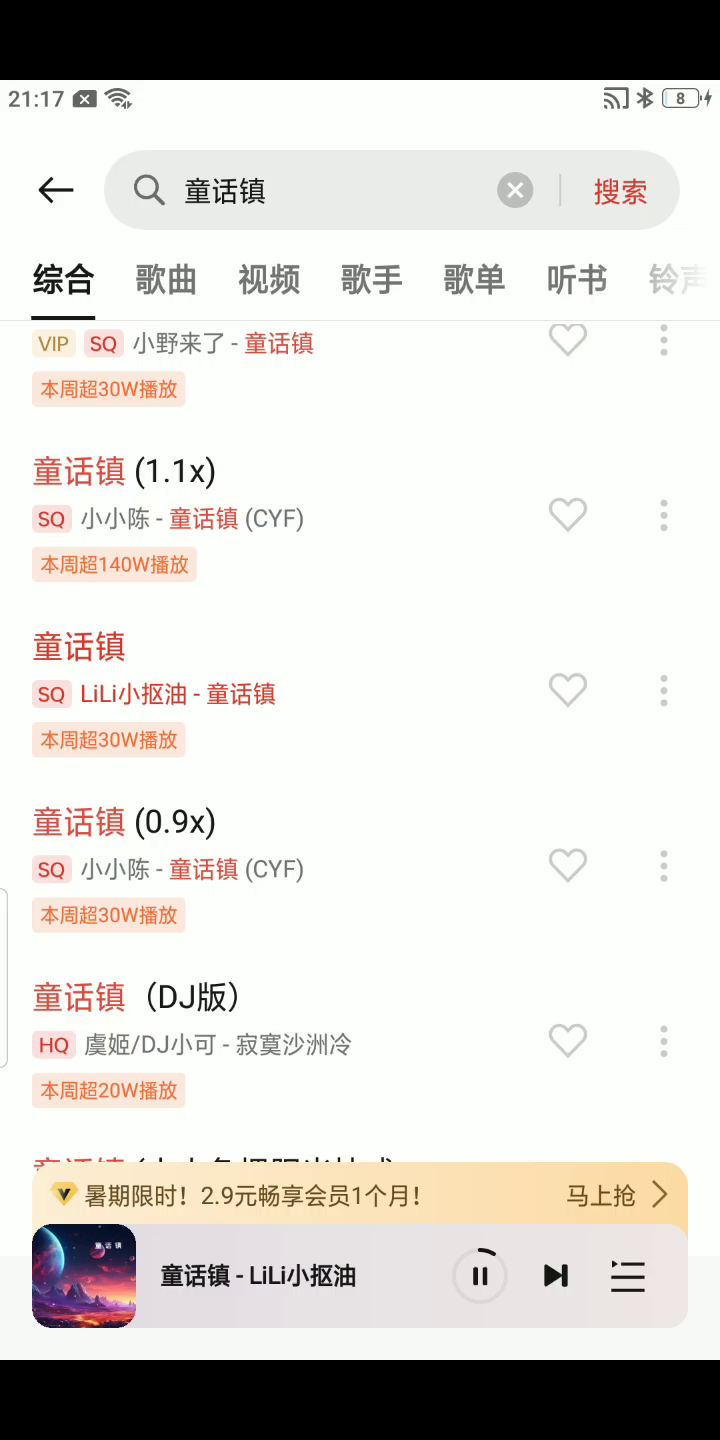The image size is (720, 1440).
Task: Switch to the 歌曲 tab
Action: pos(166,280)
